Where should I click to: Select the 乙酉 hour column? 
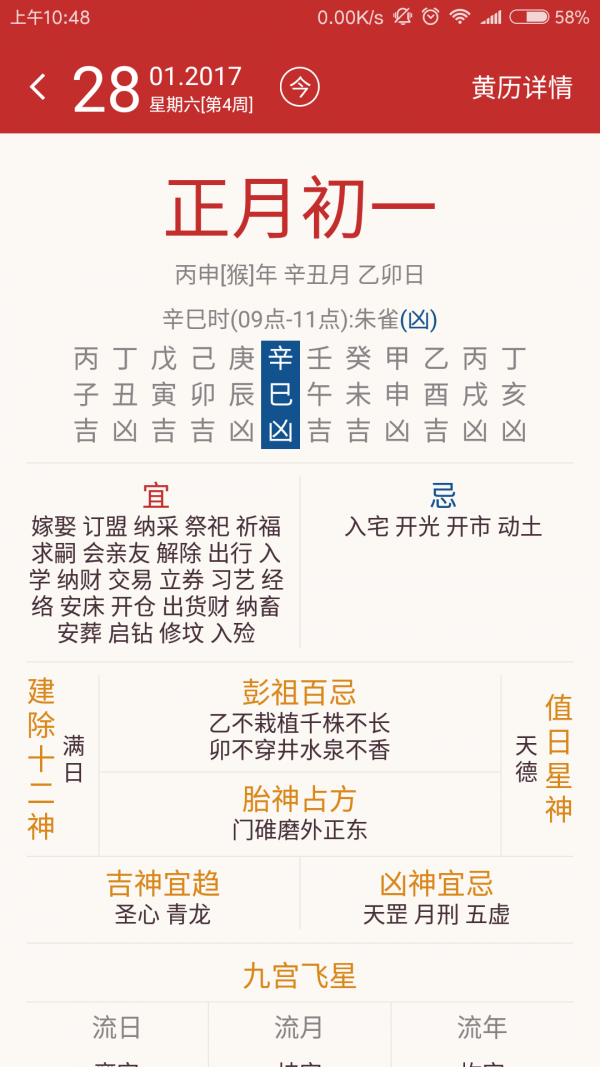coord(436,394)
